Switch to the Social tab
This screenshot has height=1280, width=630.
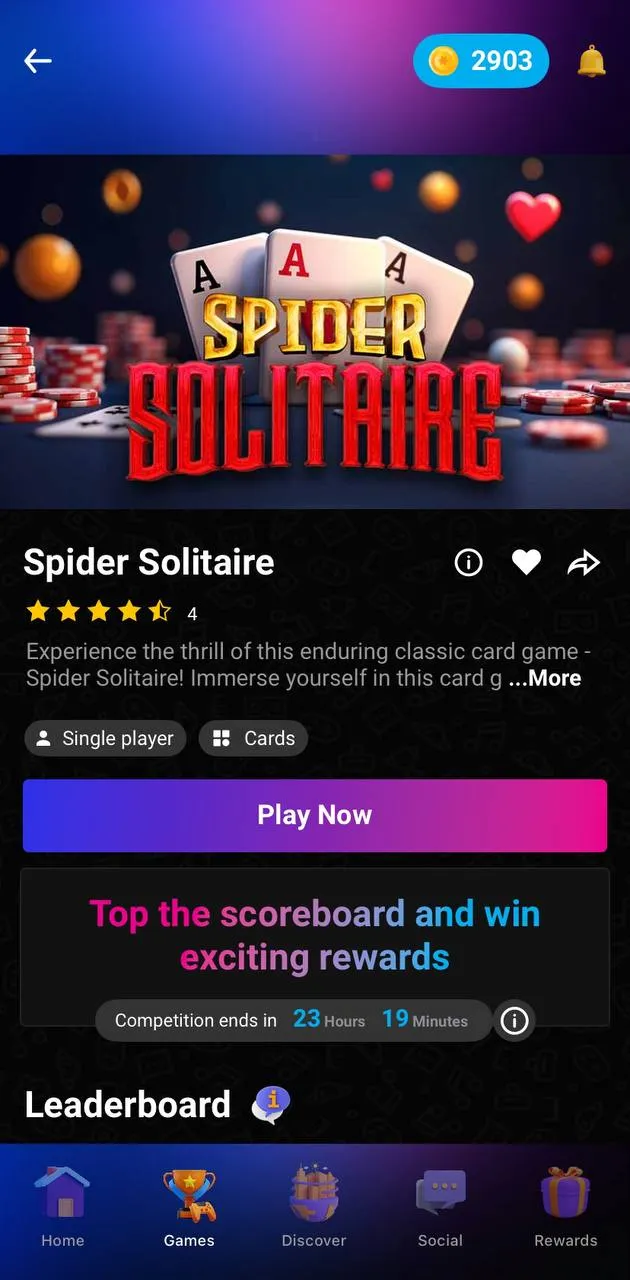(x=440, y=1208)
